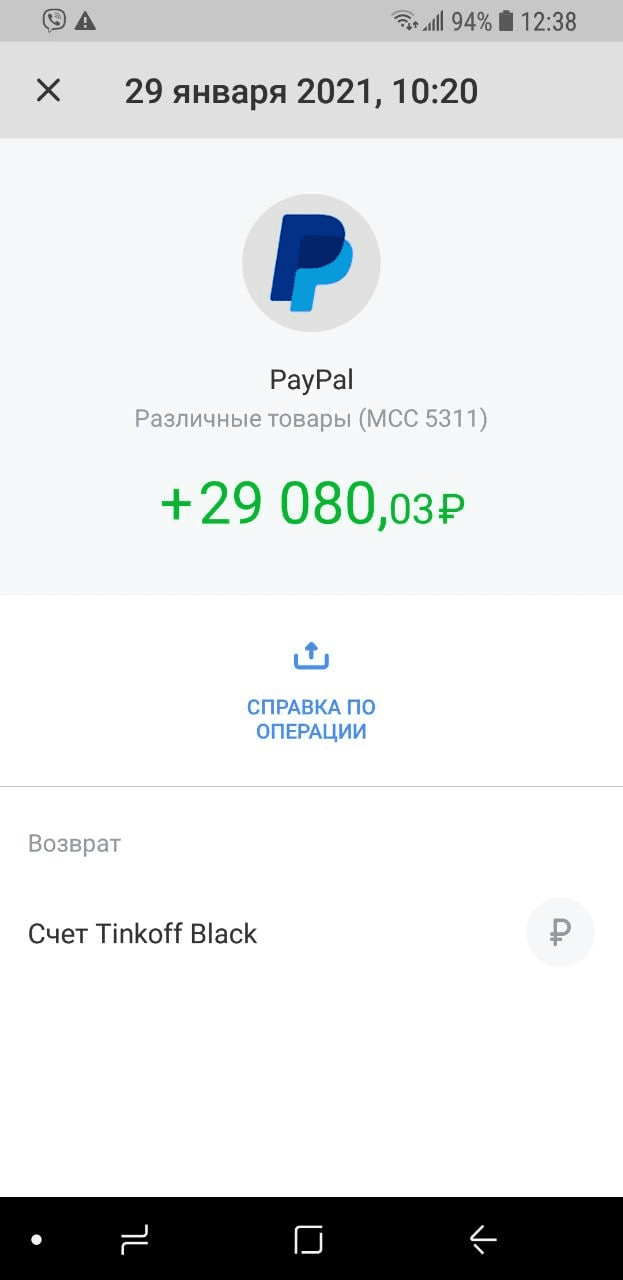Close the transaction details screen
The height and width of the screenshot is (1280, 623).
(48, 91)
